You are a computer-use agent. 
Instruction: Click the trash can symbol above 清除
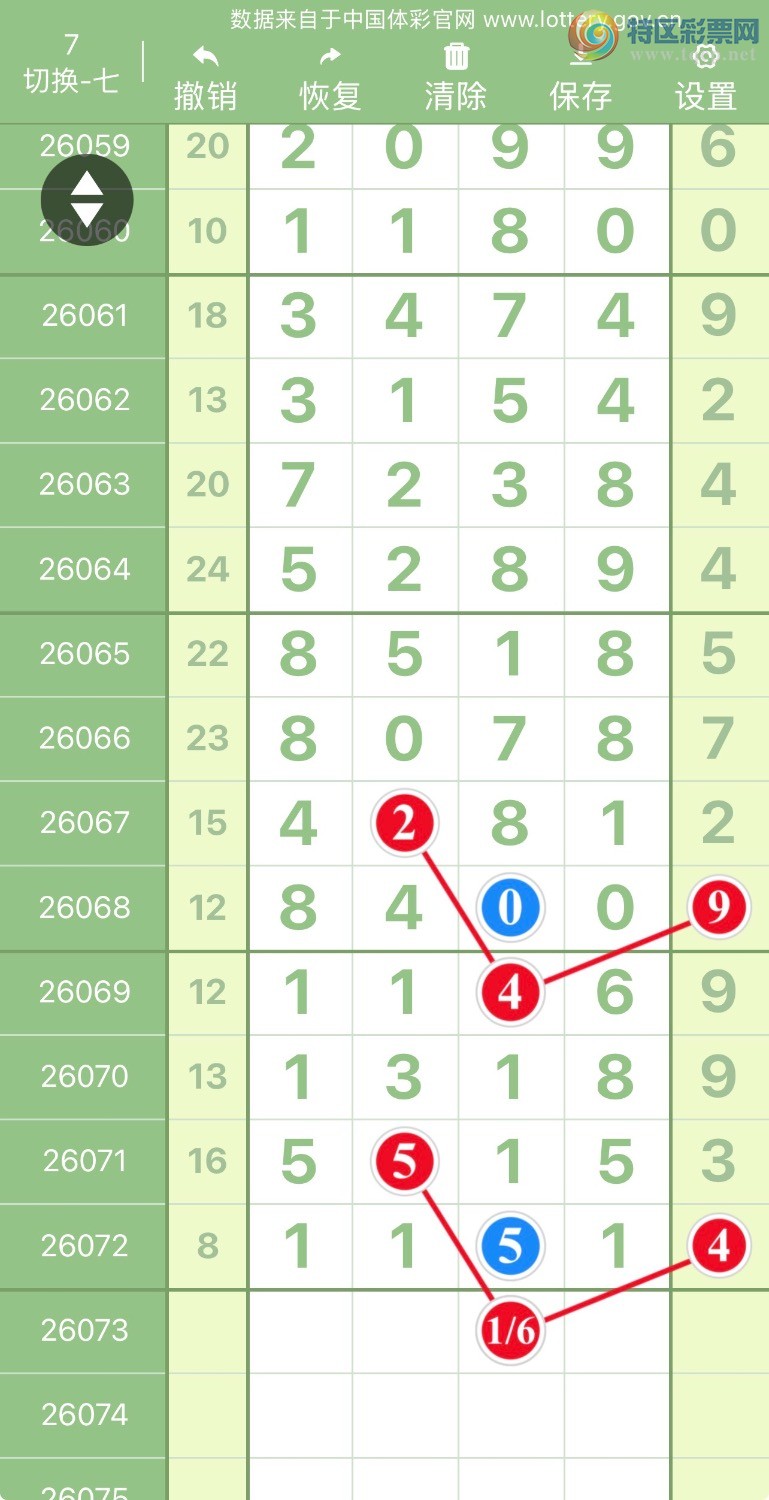pos(456,57)
